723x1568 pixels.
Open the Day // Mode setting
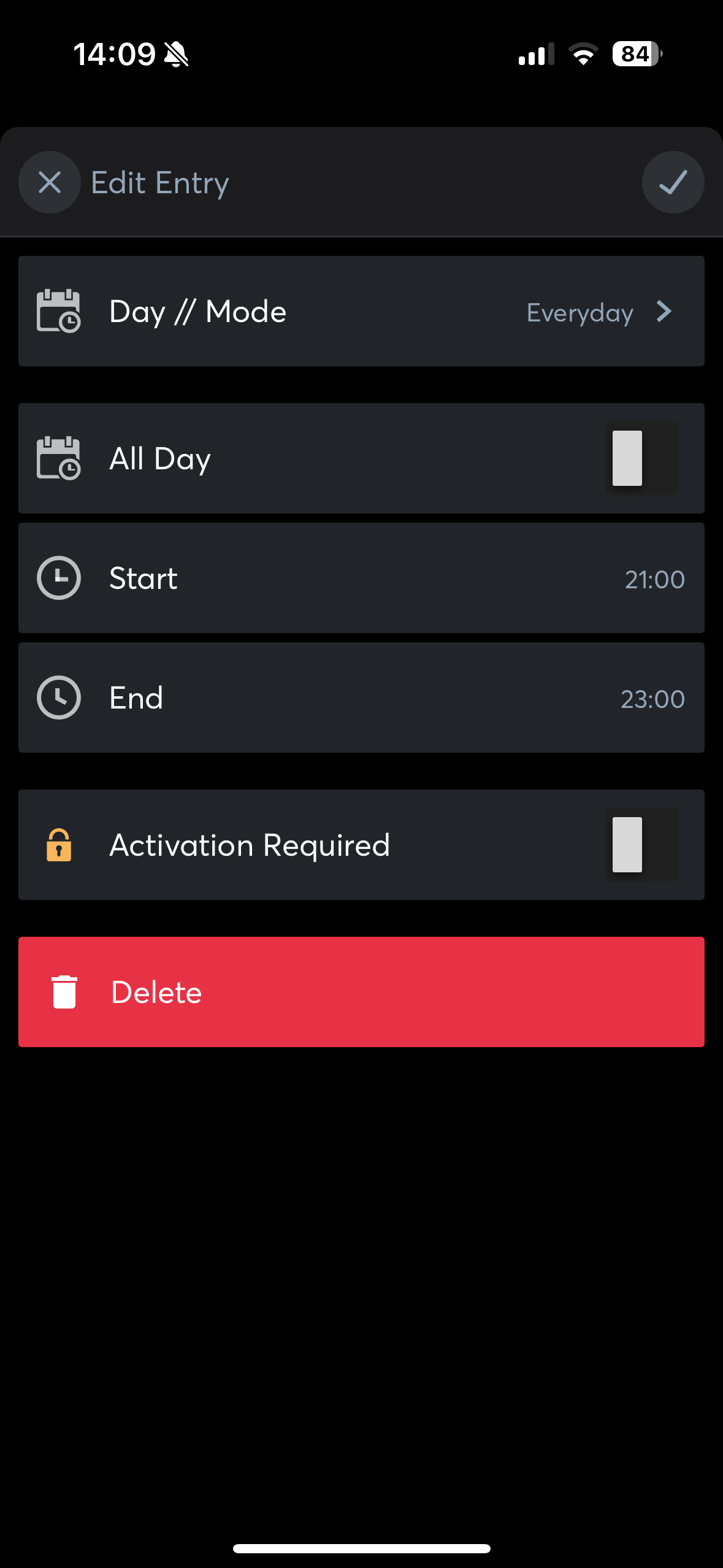361,311
